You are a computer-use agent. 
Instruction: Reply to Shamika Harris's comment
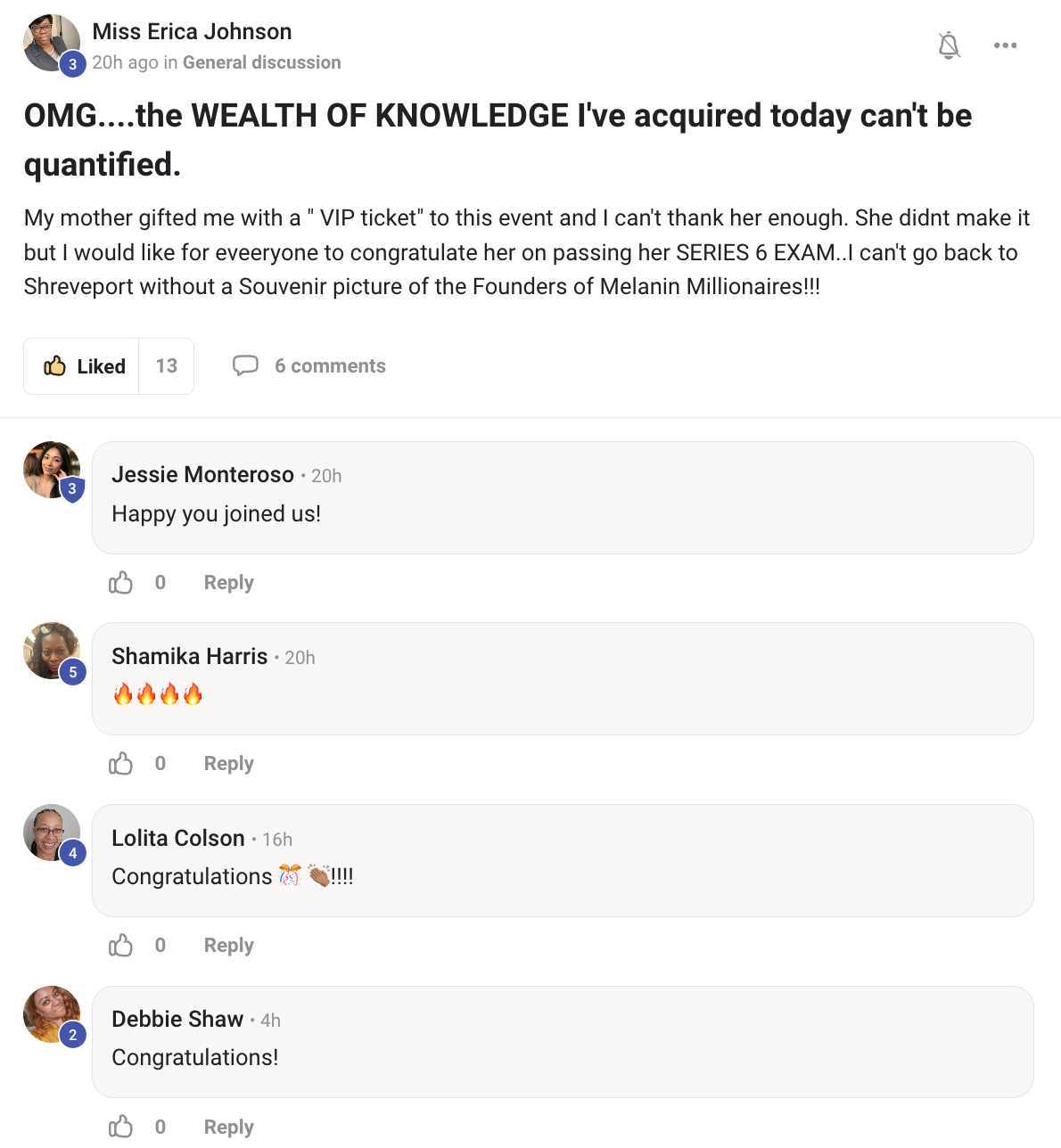tap(228, 764)
